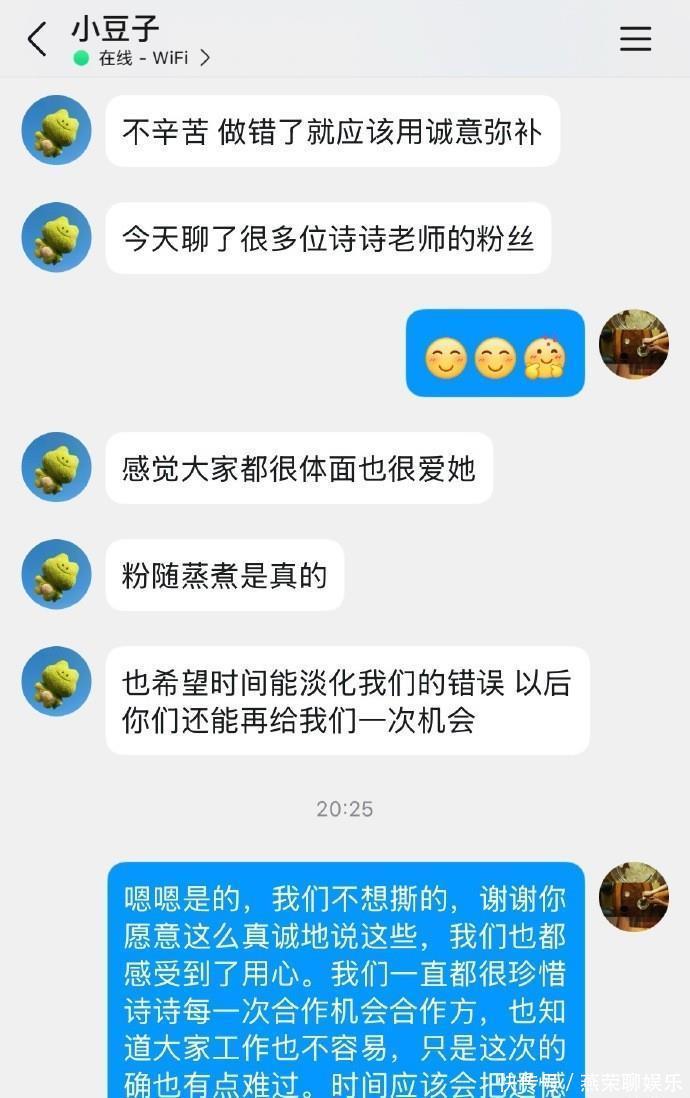690x1098 pixels.
Task: Open 小豆子's avatar beside the 粉随蒸煮是真的 message
Action: tap(57, 574)
